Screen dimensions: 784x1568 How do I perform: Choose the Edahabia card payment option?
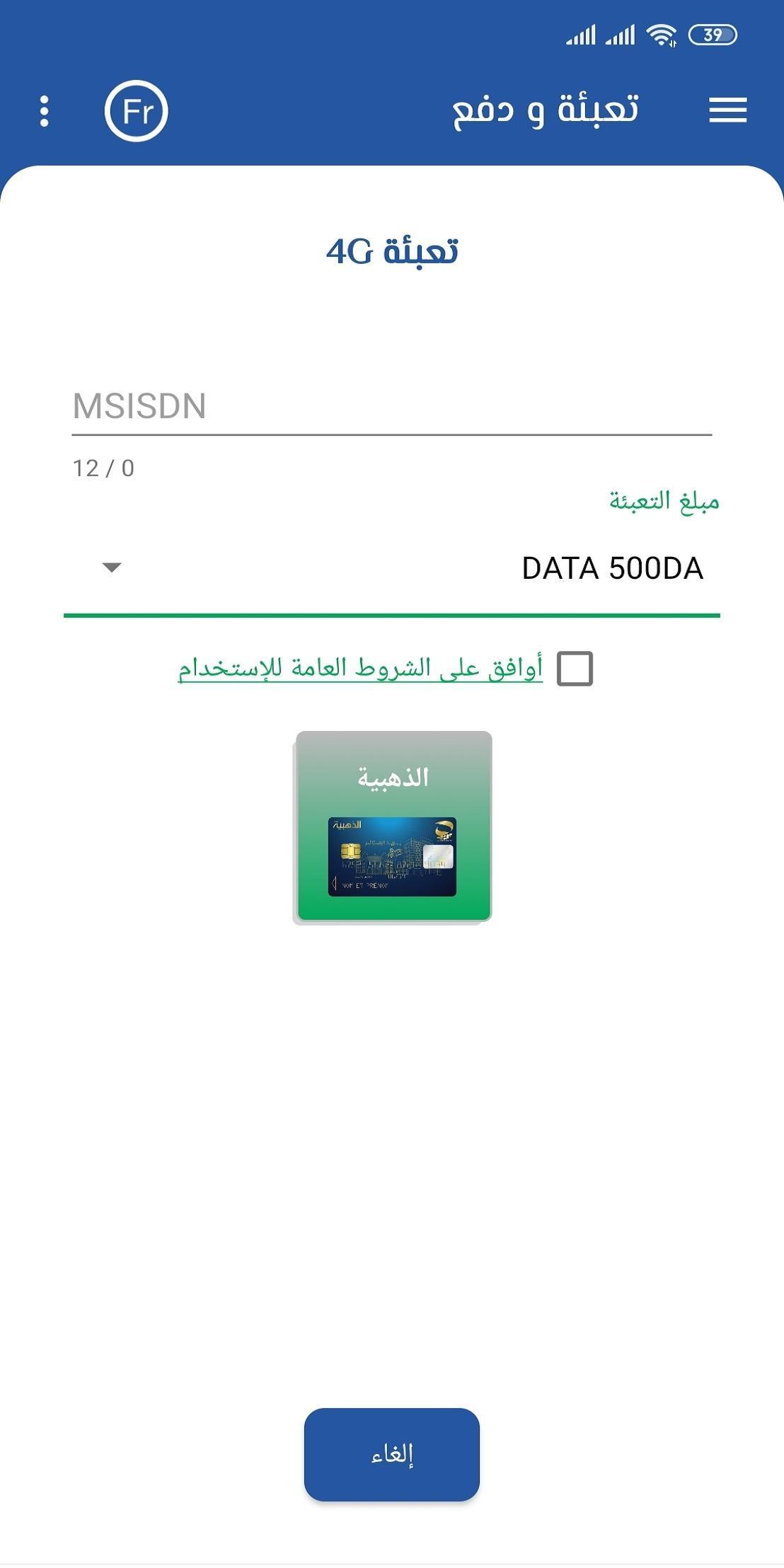393,827
